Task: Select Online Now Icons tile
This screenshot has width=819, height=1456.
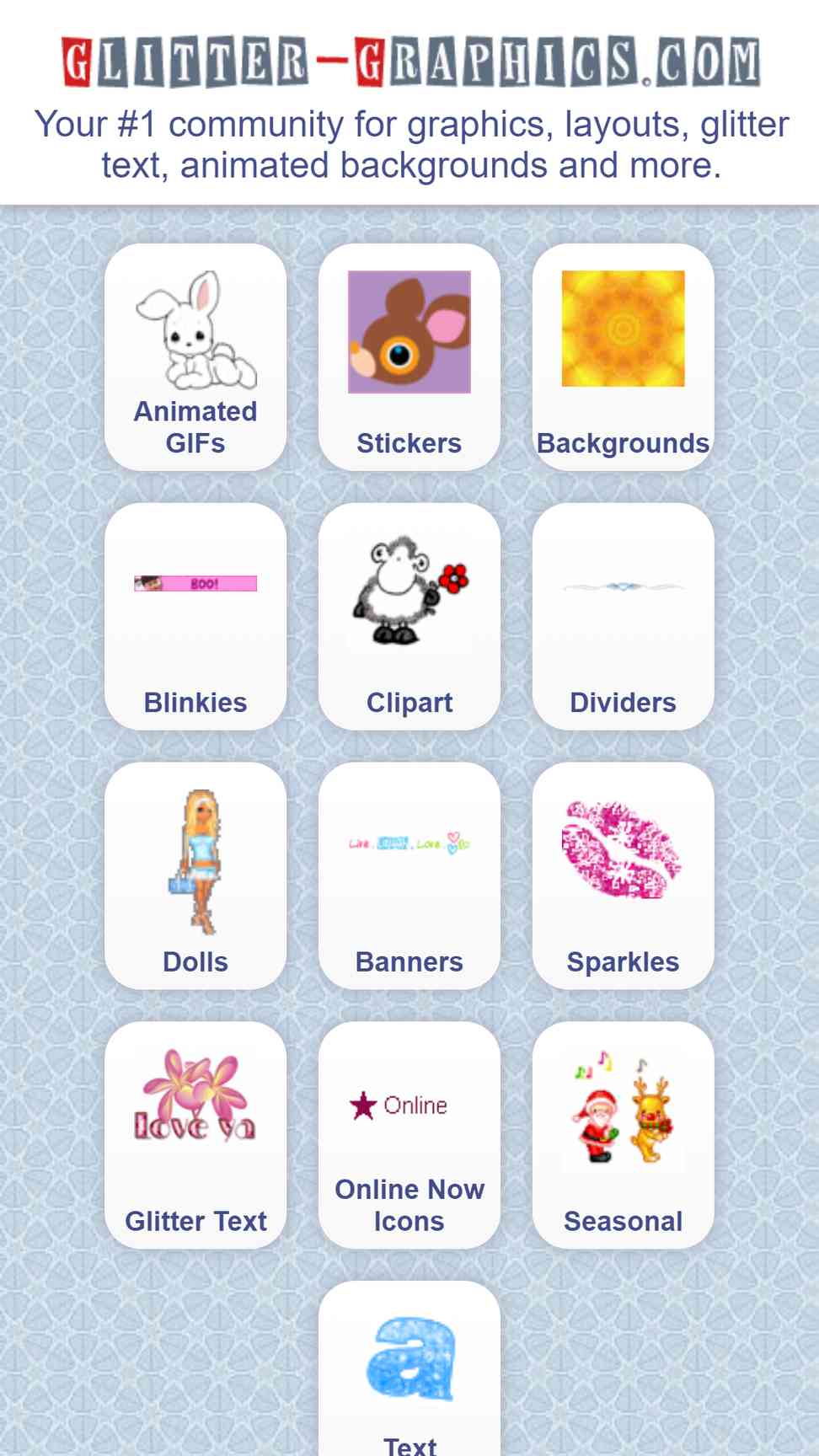Action: tap(409, 1136)
